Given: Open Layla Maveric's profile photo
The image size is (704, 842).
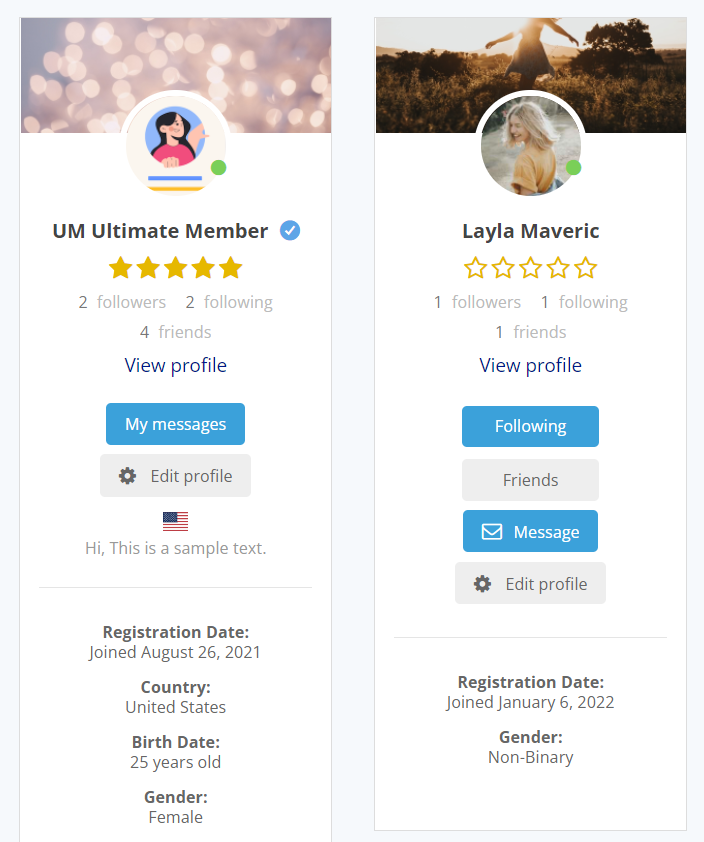Looking at the screenshot, I should pos(530,147).
